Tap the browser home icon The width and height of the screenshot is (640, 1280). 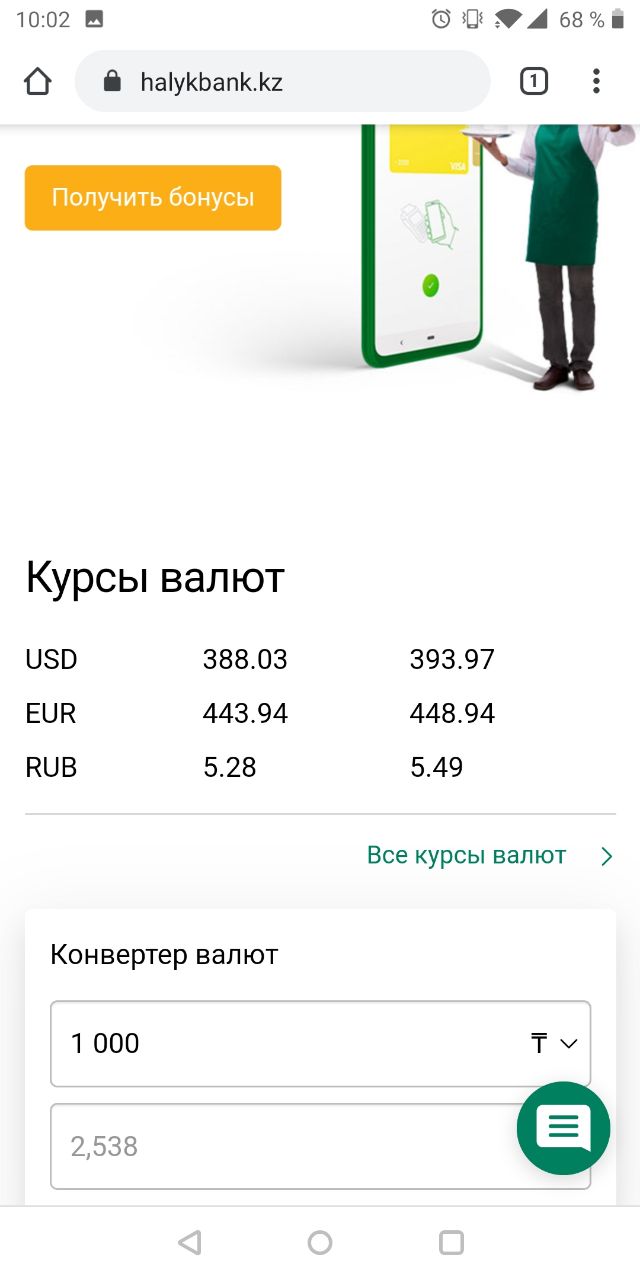tap(38, 81)
